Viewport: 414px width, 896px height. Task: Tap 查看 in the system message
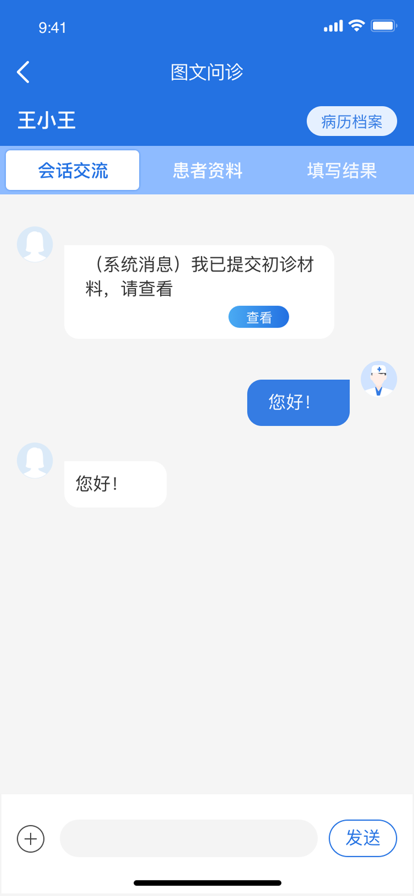point(258,317)
